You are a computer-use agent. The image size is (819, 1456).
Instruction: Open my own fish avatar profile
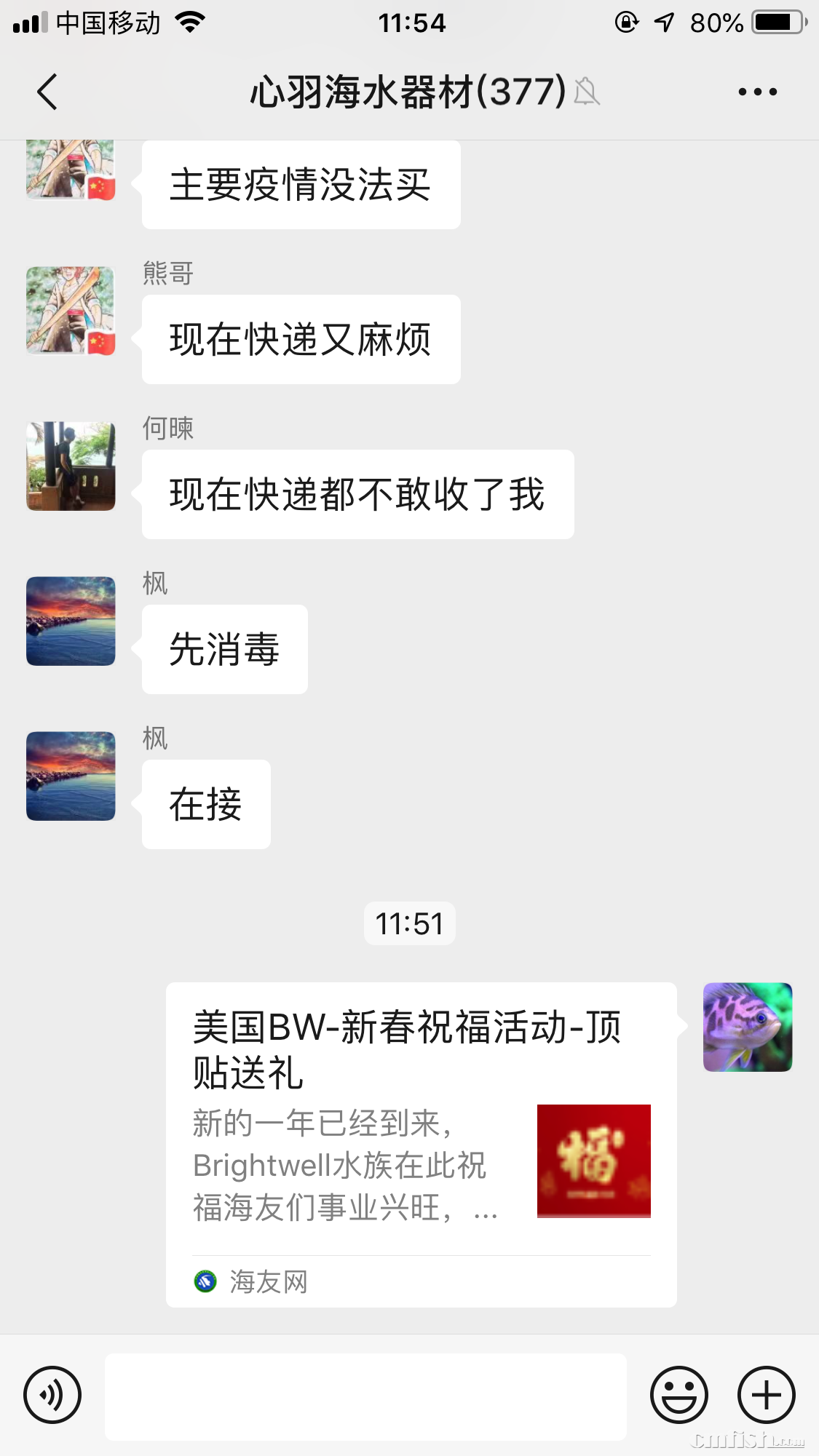click(x=747, y=1027)
